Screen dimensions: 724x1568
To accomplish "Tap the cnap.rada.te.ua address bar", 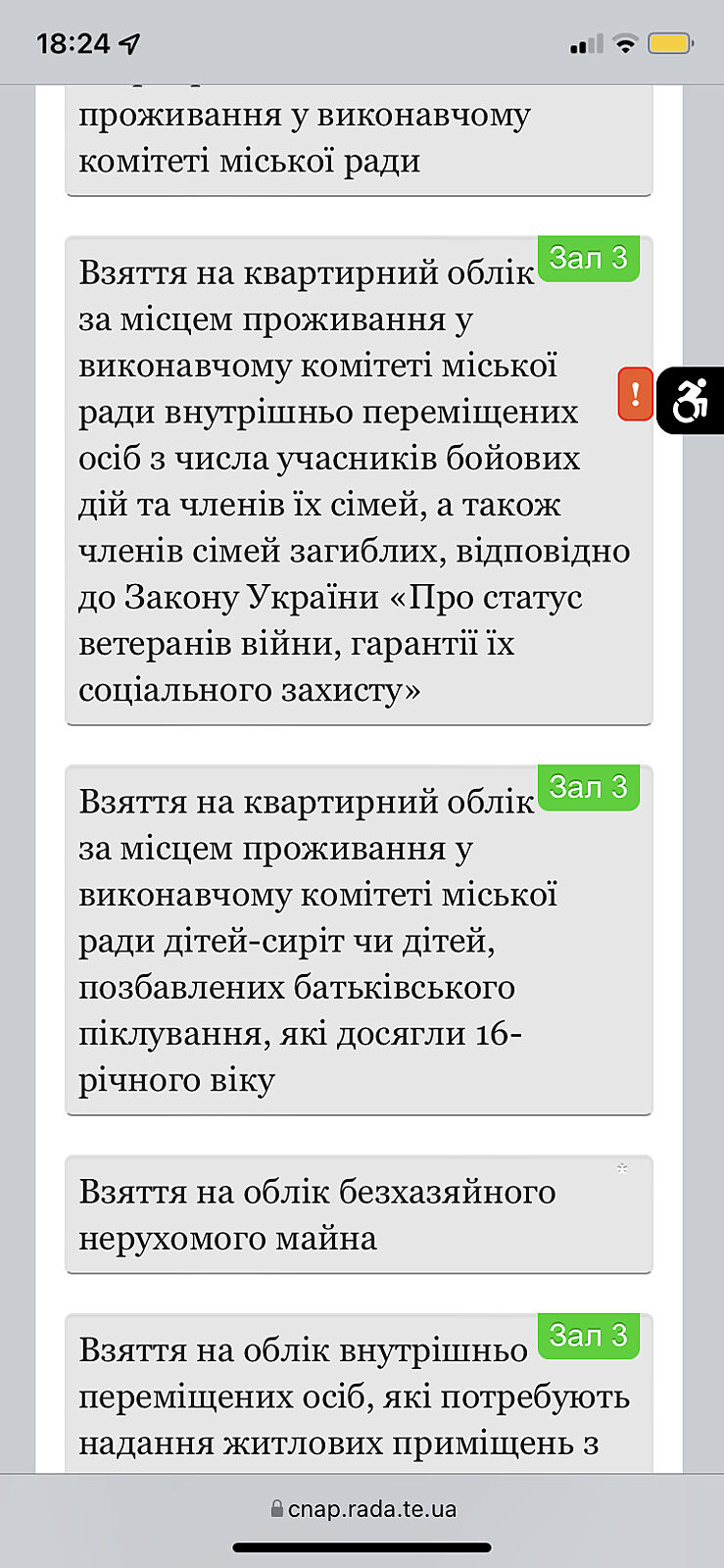I will tap(362, 1509).
